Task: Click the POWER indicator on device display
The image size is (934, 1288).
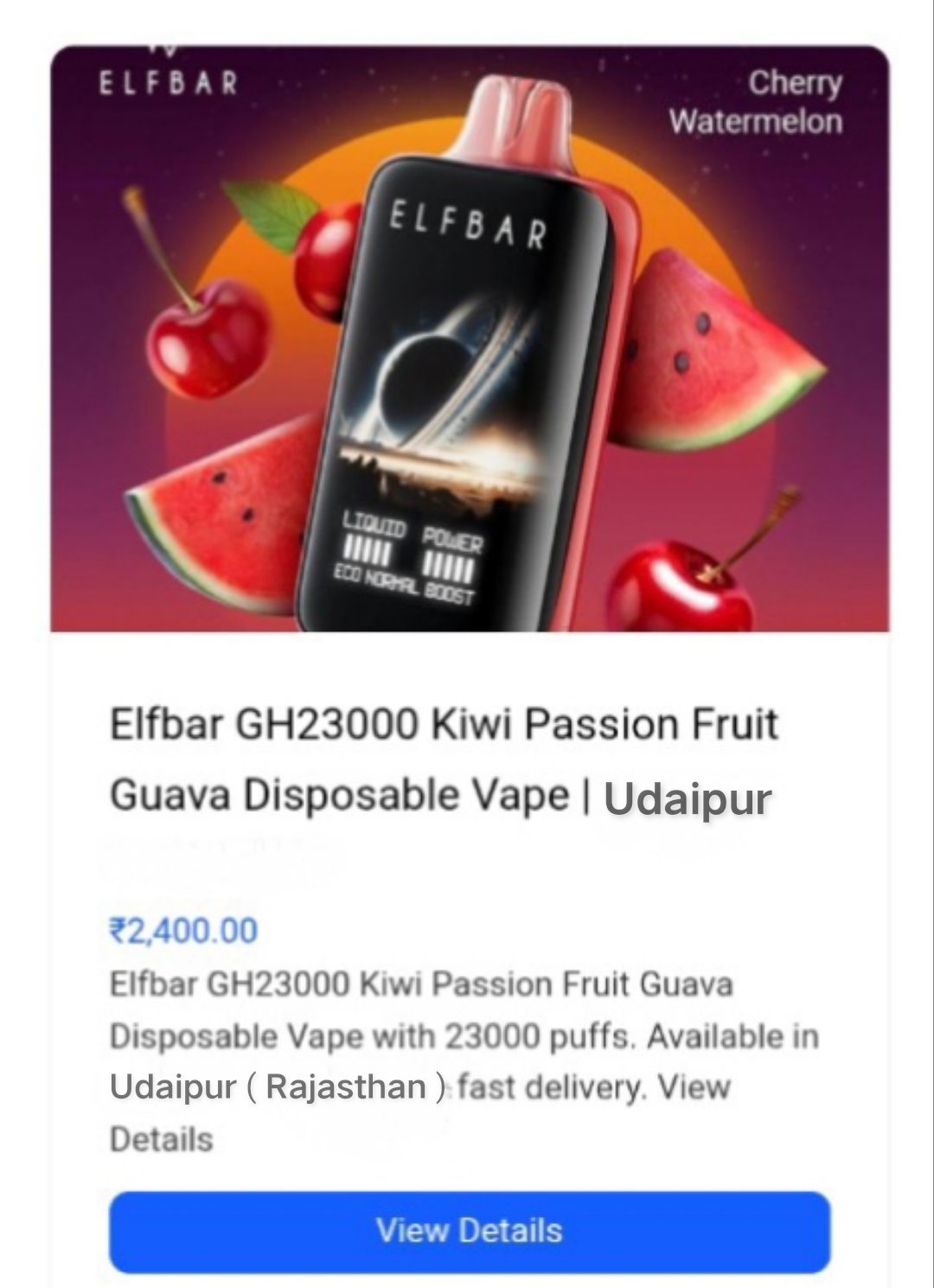Action: pyautogui.click(x=453, y=541)
